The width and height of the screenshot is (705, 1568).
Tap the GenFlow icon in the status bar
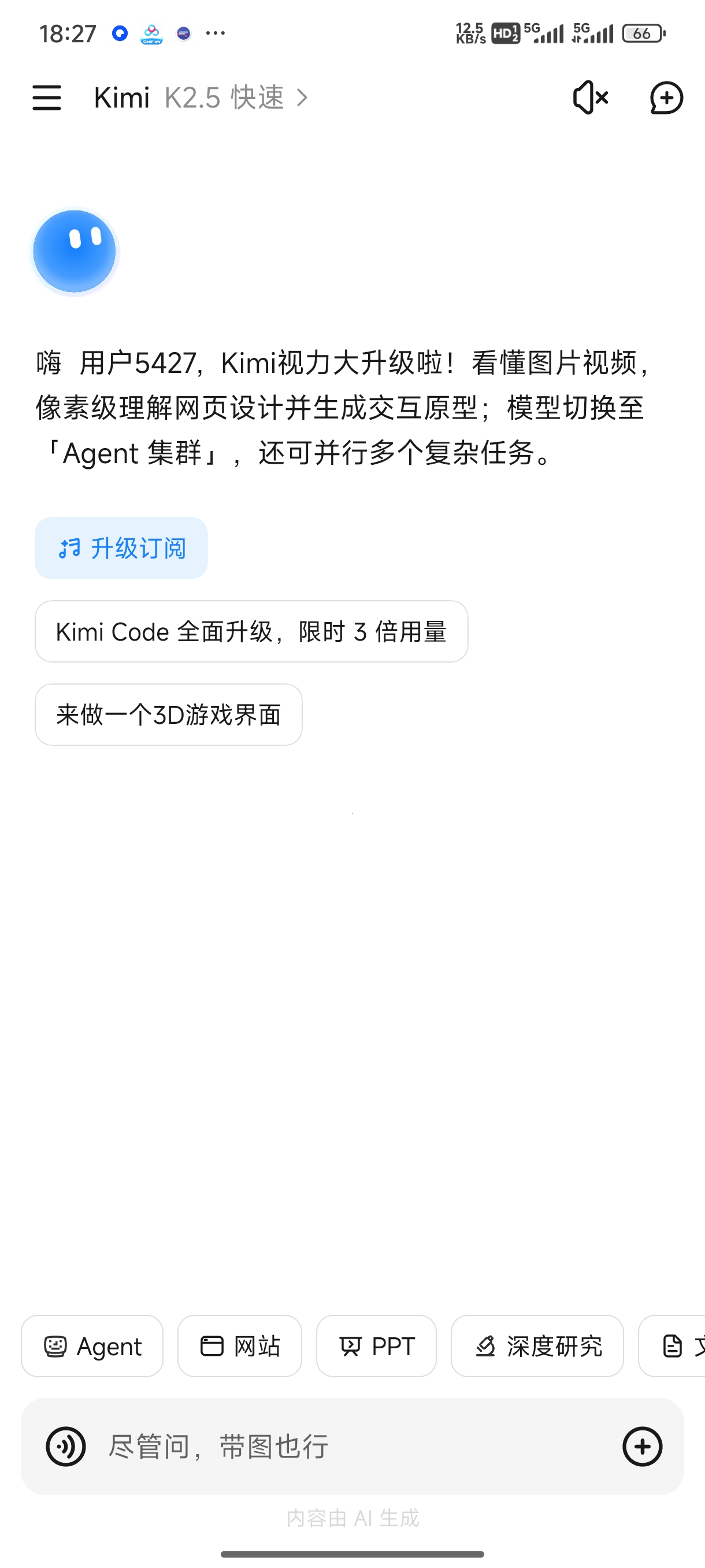(x=151, y=33)
